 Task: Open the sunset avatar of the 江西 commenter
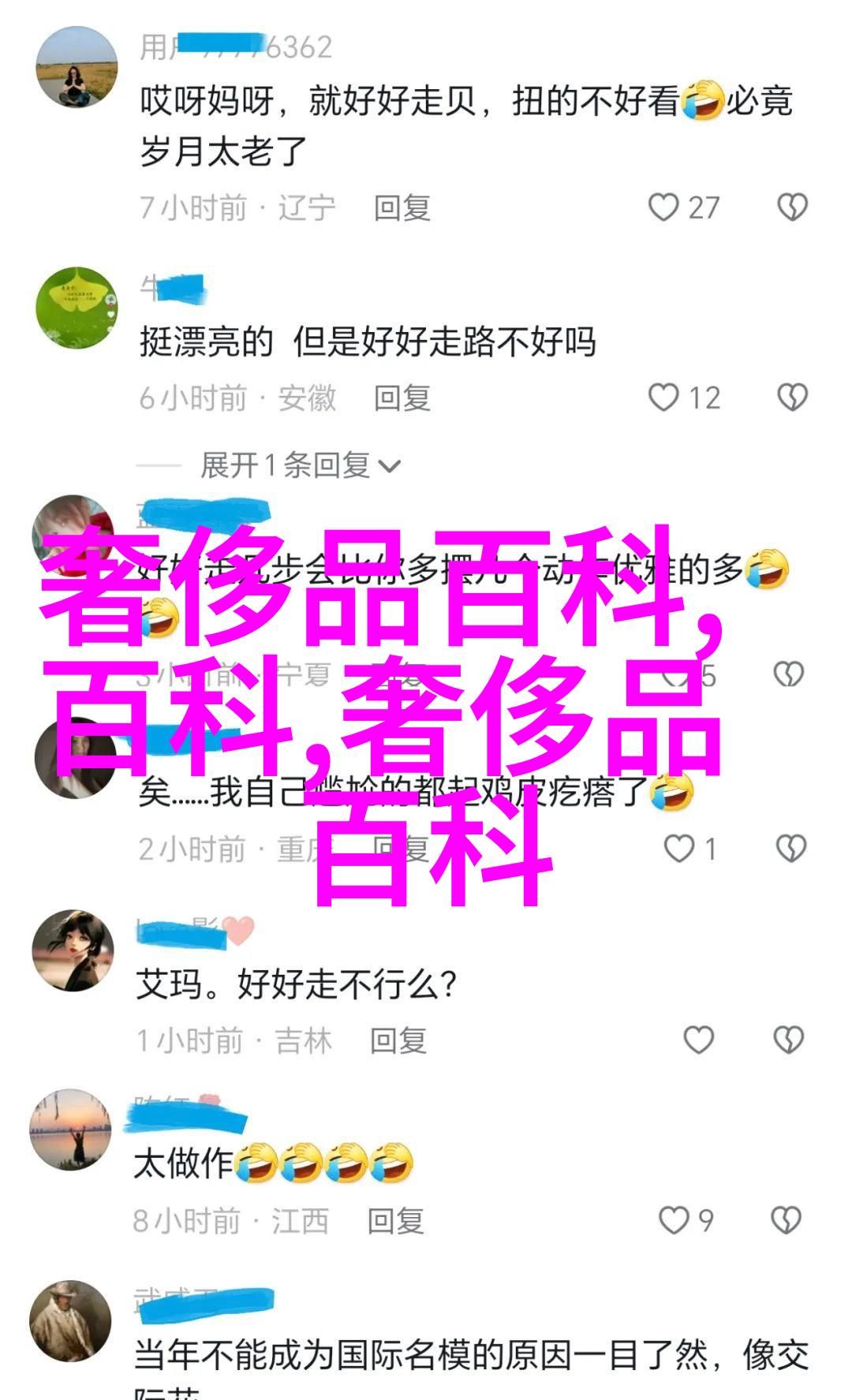[71, 1129]
